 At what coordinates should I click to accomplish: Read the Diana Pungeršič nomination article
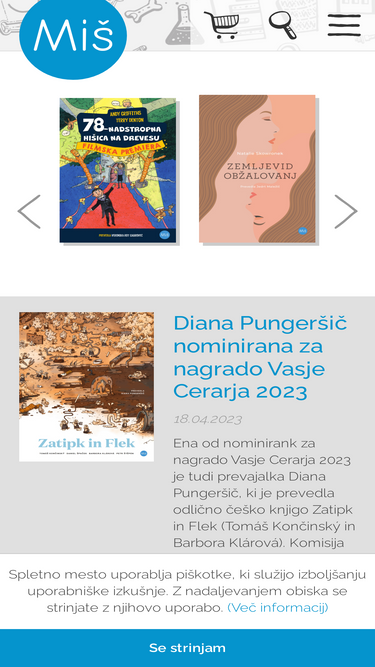(260, 357)
